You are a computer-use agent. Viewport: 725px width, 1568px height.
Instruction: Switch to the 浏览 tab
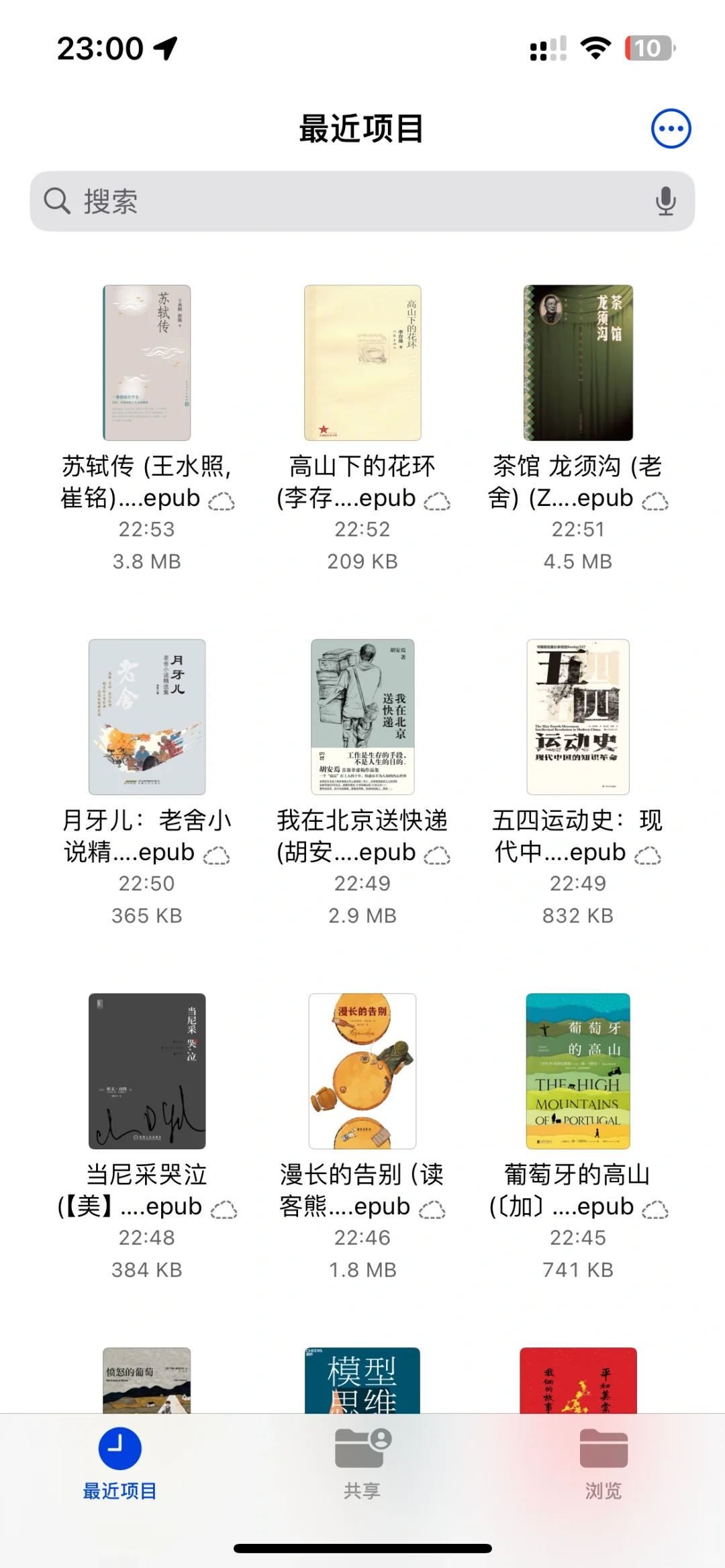603,1464
